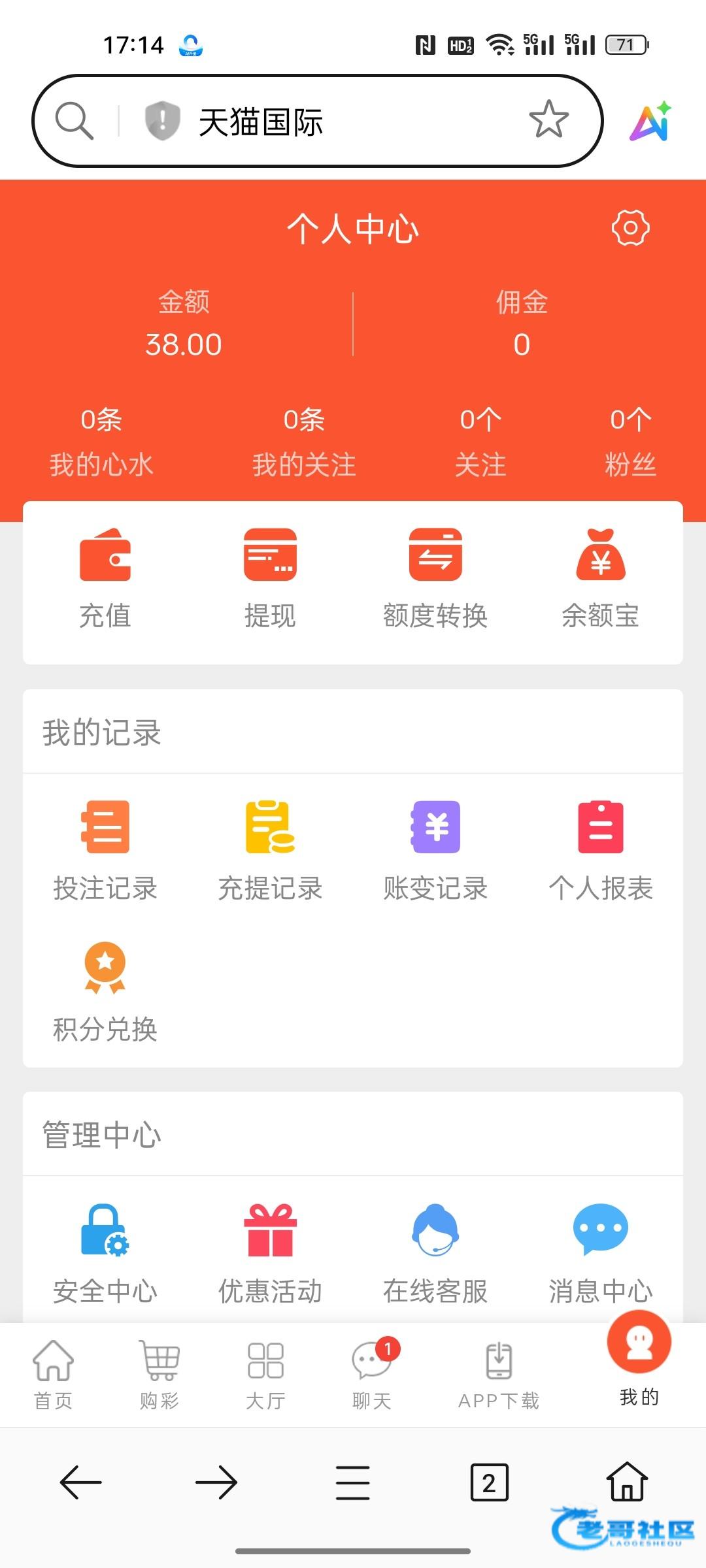Image resolution: width=706 pixels, height=1568 pixels.
Task: Go back with the browser back arrow
Action: tap(80, 1482)
